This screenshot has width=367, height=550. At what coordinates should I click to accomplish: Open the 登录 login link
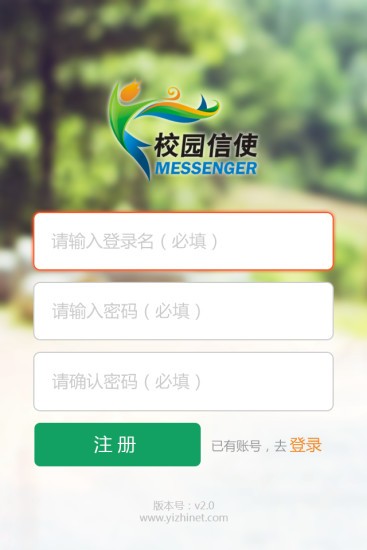(305, 445)
